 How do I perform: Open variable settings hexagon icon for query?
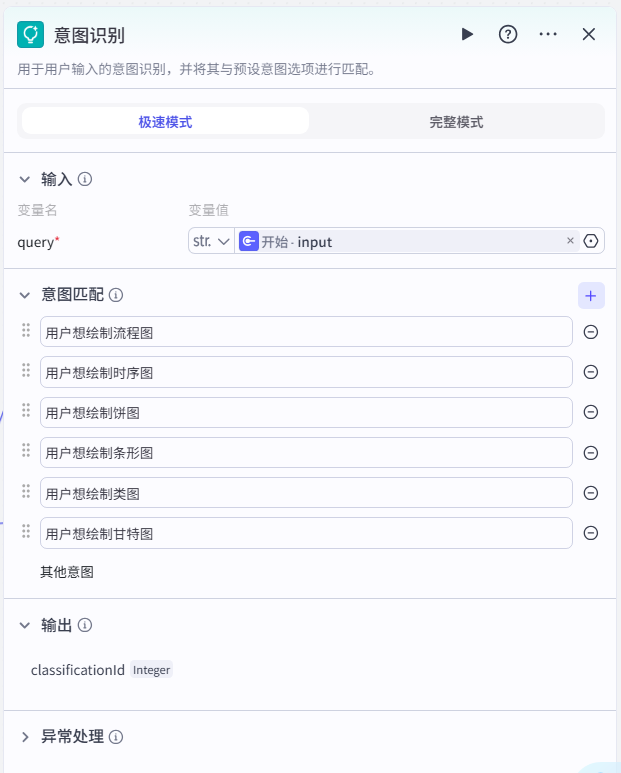click(591, 241)
